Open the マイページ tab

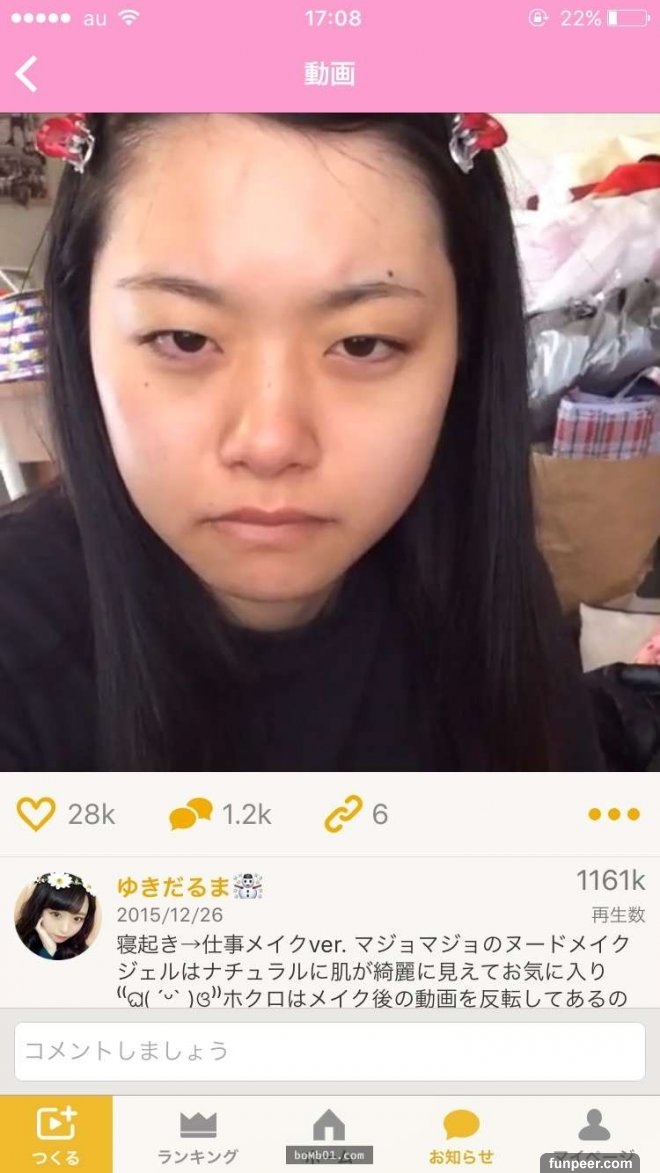(594, 1134)
